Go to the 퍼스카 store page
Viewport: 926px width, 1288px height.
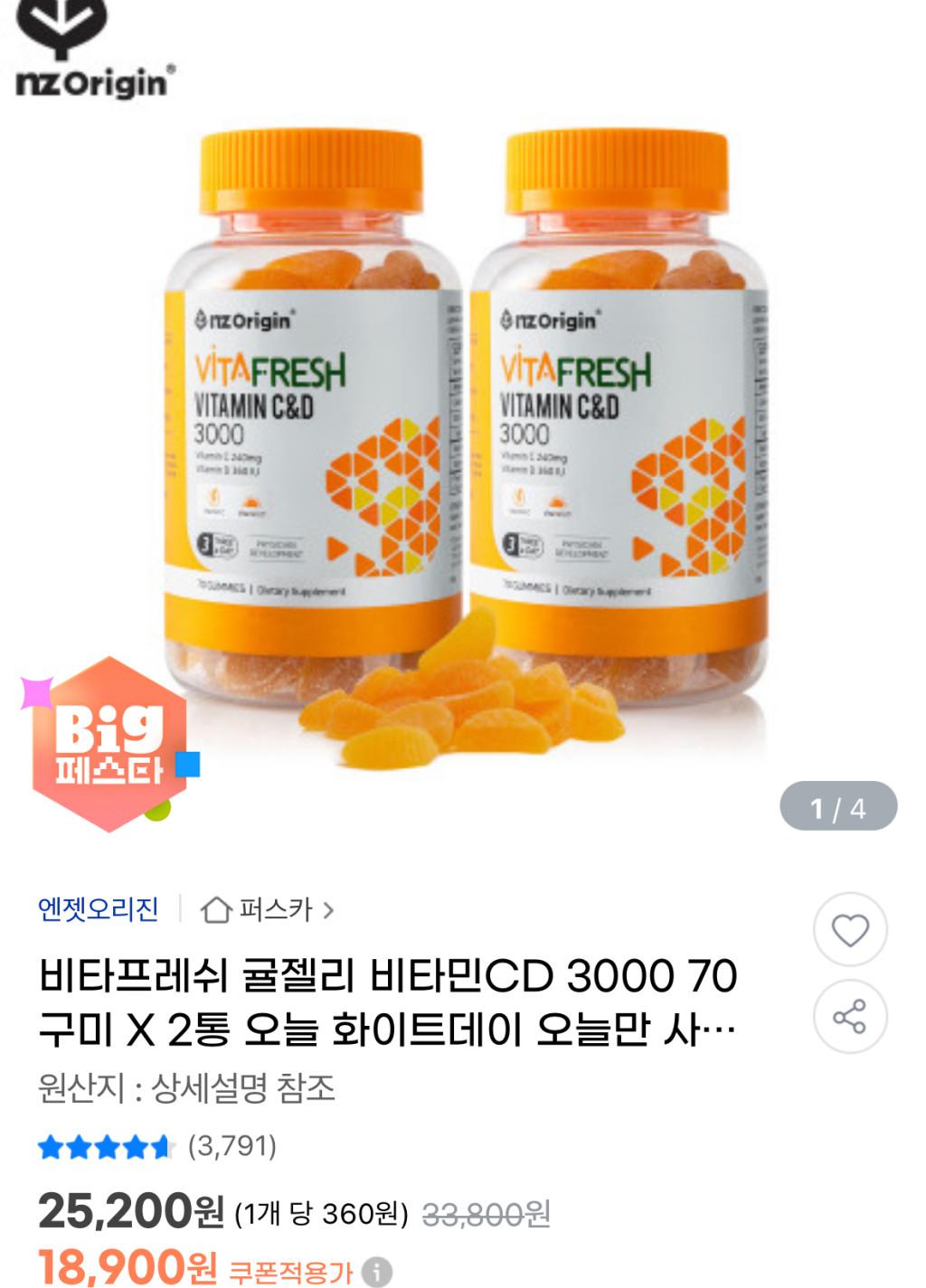(x=268, y=909)
